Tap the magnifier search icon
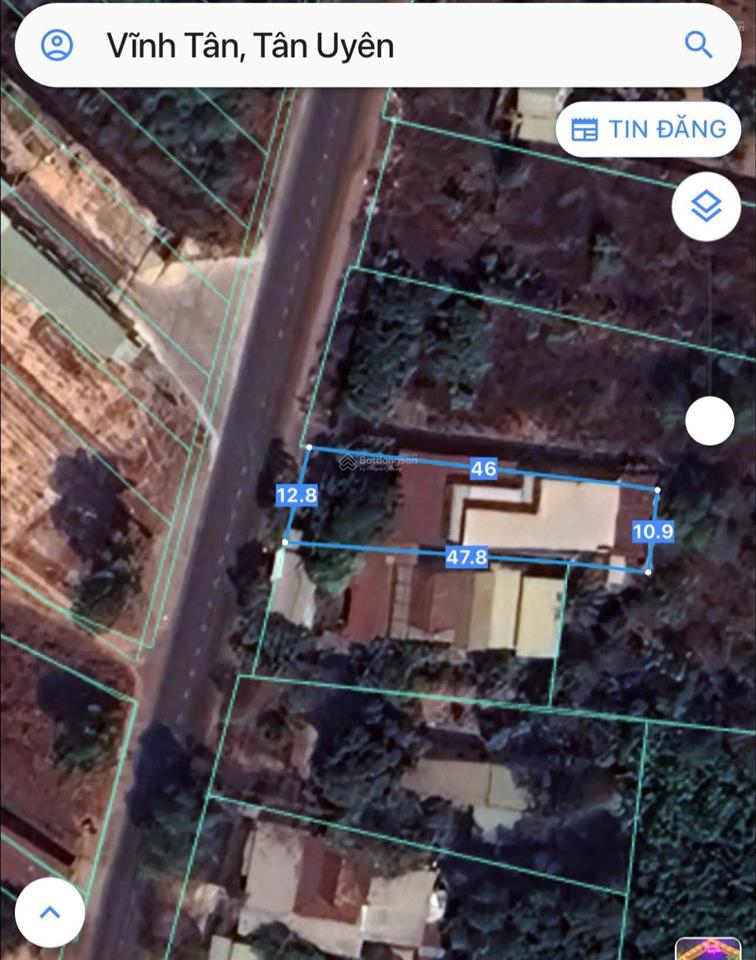The width and height of the screenshot is (756, 960). click(x=698, y=45)
